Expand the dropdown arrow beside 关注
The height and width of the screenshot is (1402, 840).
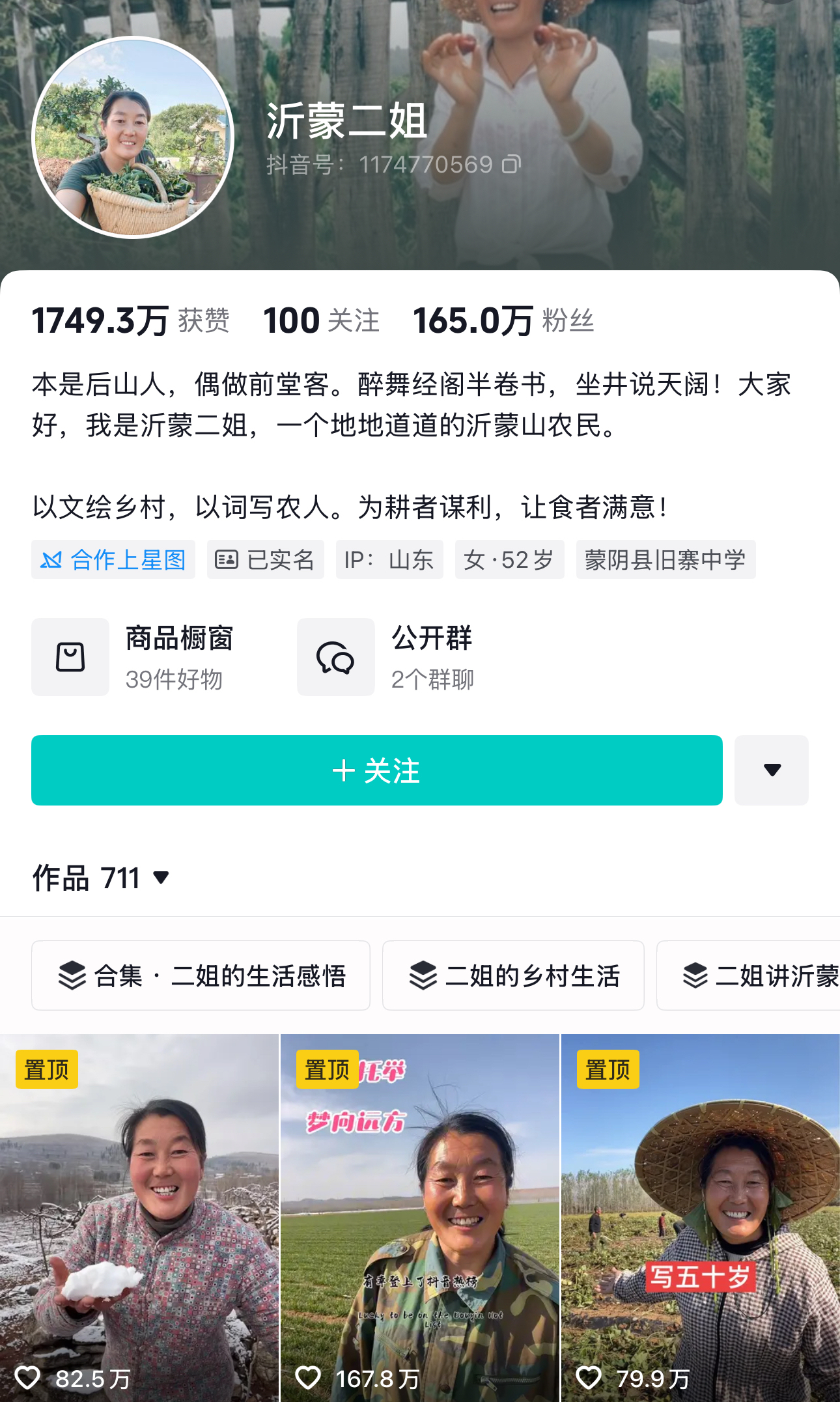click(x=772, y=770)
